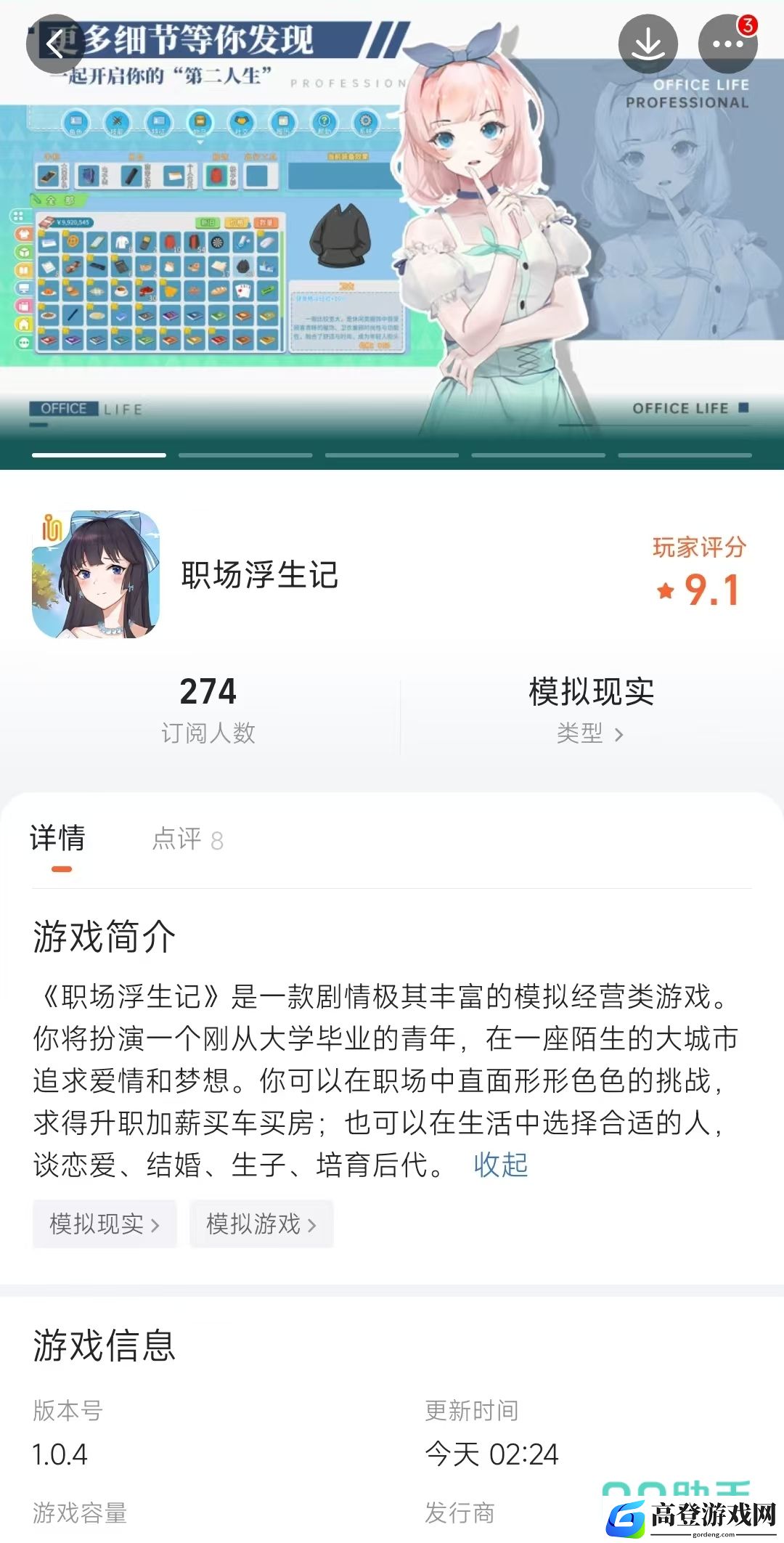Viewport: 784px width, 1543px height.
Task: Select the 详情 tab
Action: click(x=58, y=839)
